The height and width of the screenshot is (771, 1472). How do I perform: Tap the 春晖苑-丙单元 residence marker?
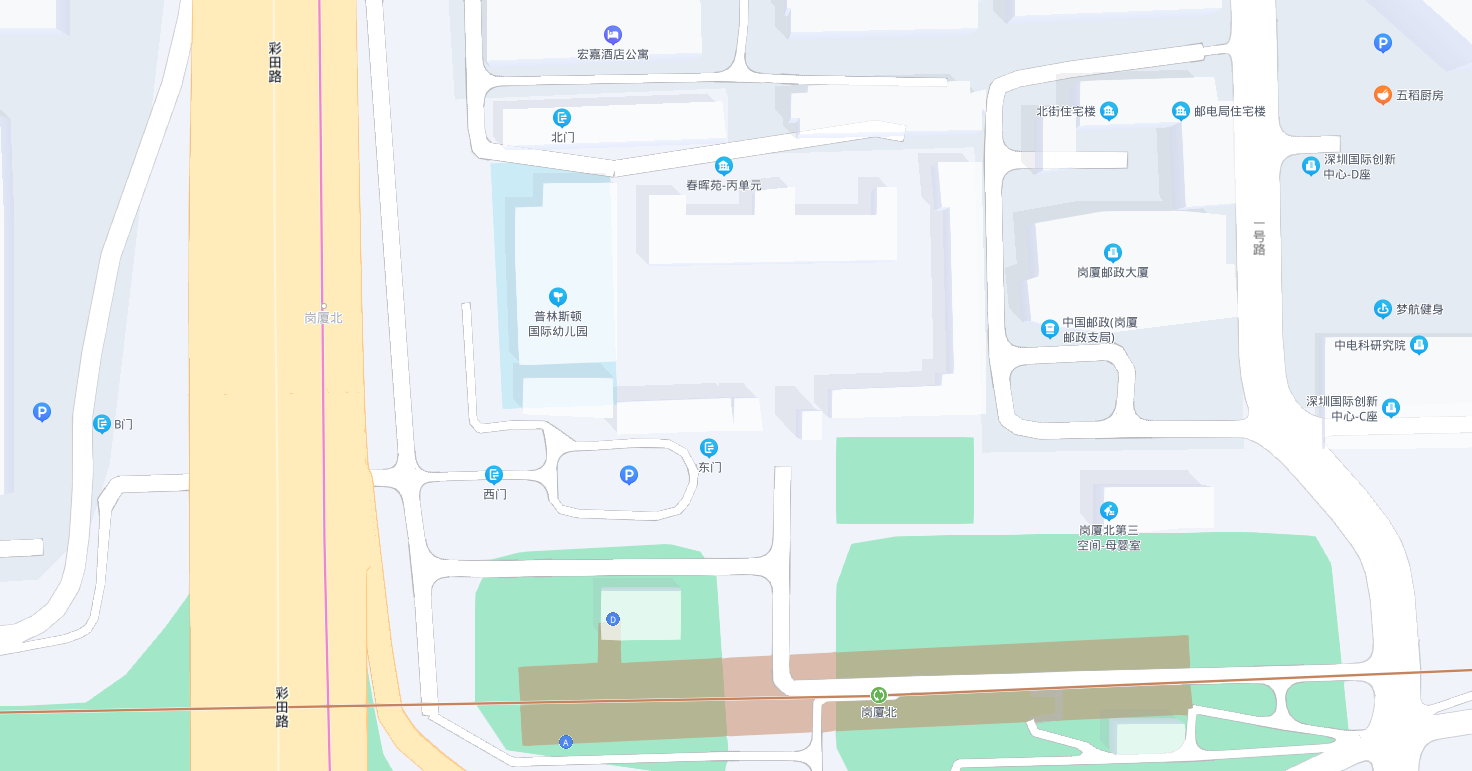click(723, 166)
